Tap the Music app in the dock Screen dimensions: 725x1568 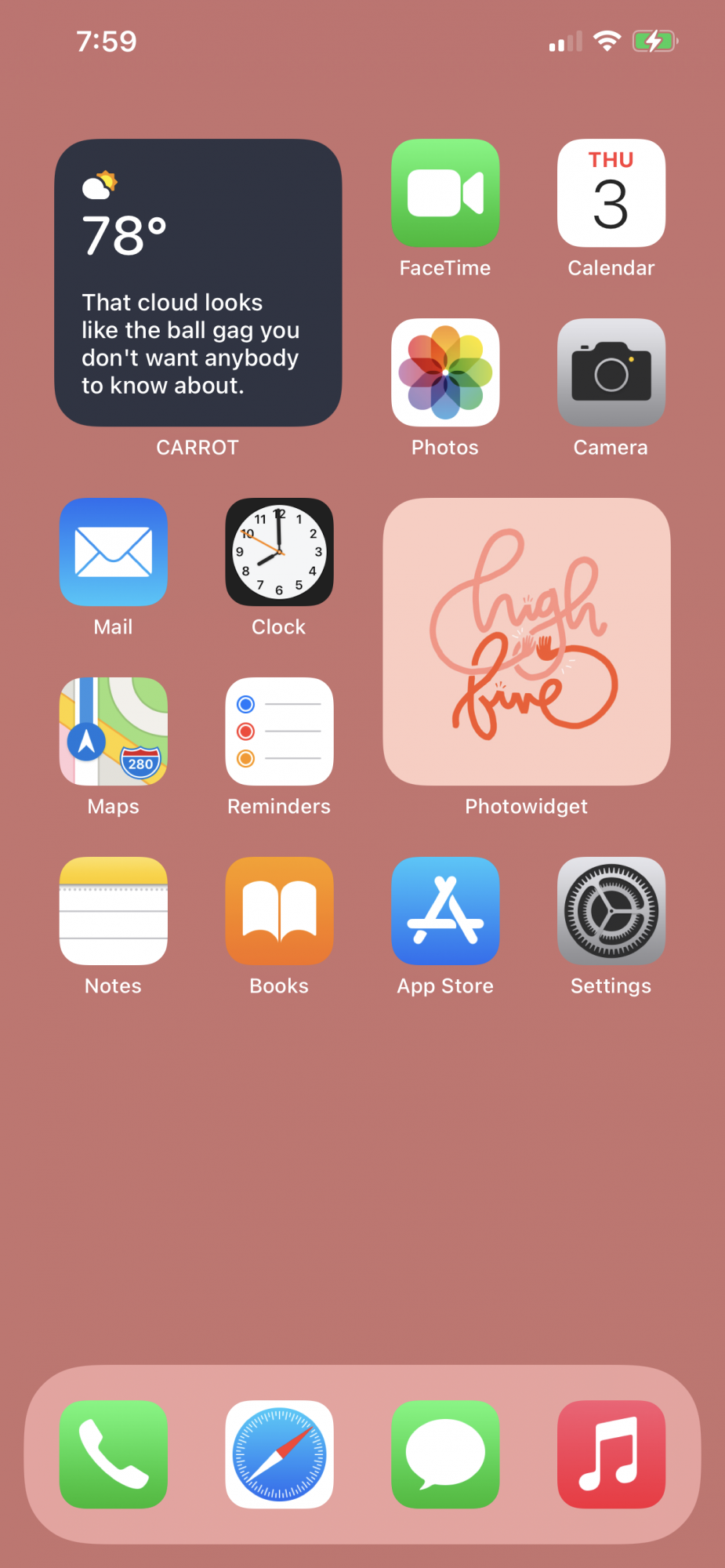point(611,1454)
